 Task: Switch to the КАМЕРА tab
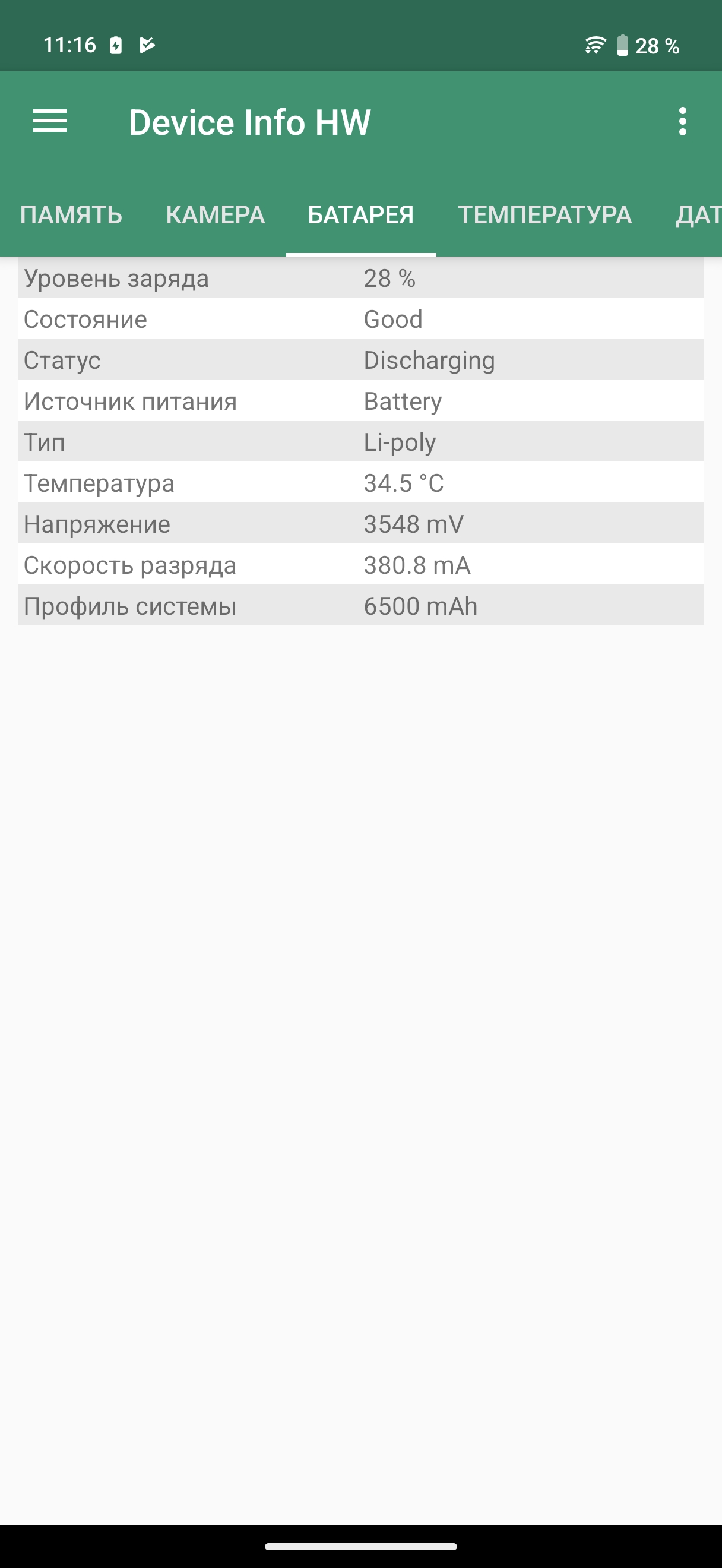(x=216, y=215)
